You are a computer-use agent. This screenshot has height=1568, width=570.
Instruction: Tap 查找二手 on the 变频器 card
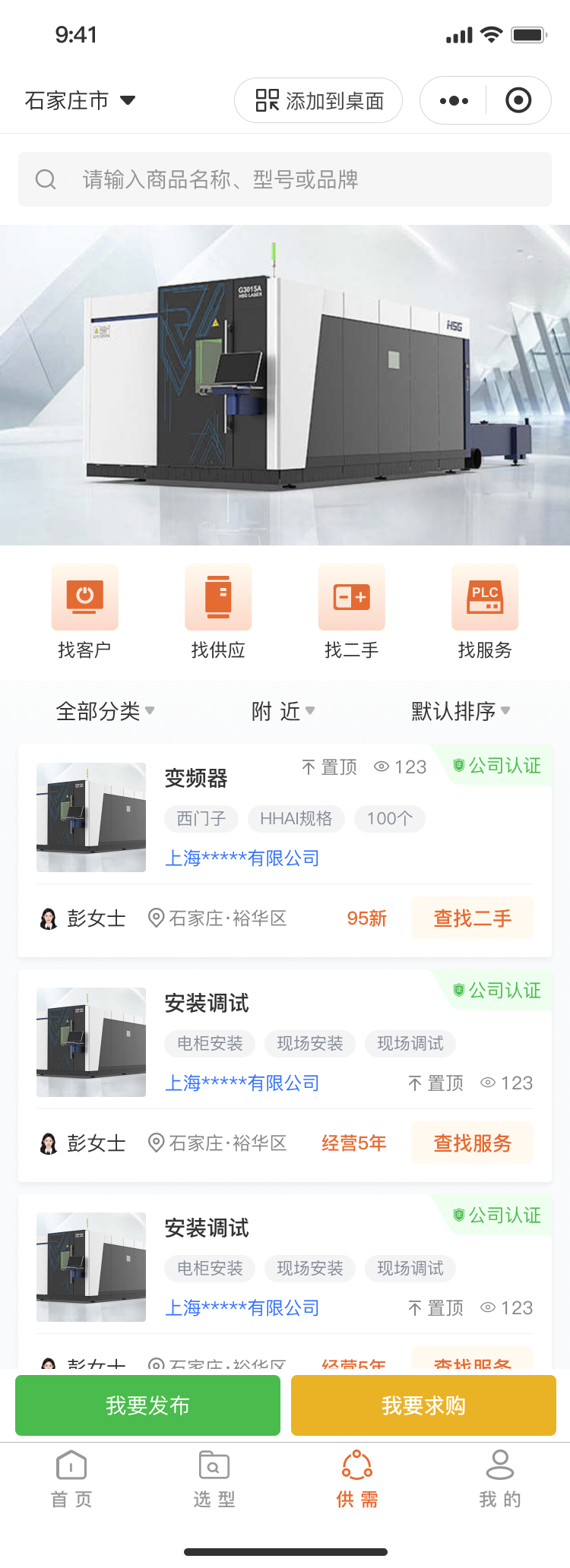click(472, 918)
